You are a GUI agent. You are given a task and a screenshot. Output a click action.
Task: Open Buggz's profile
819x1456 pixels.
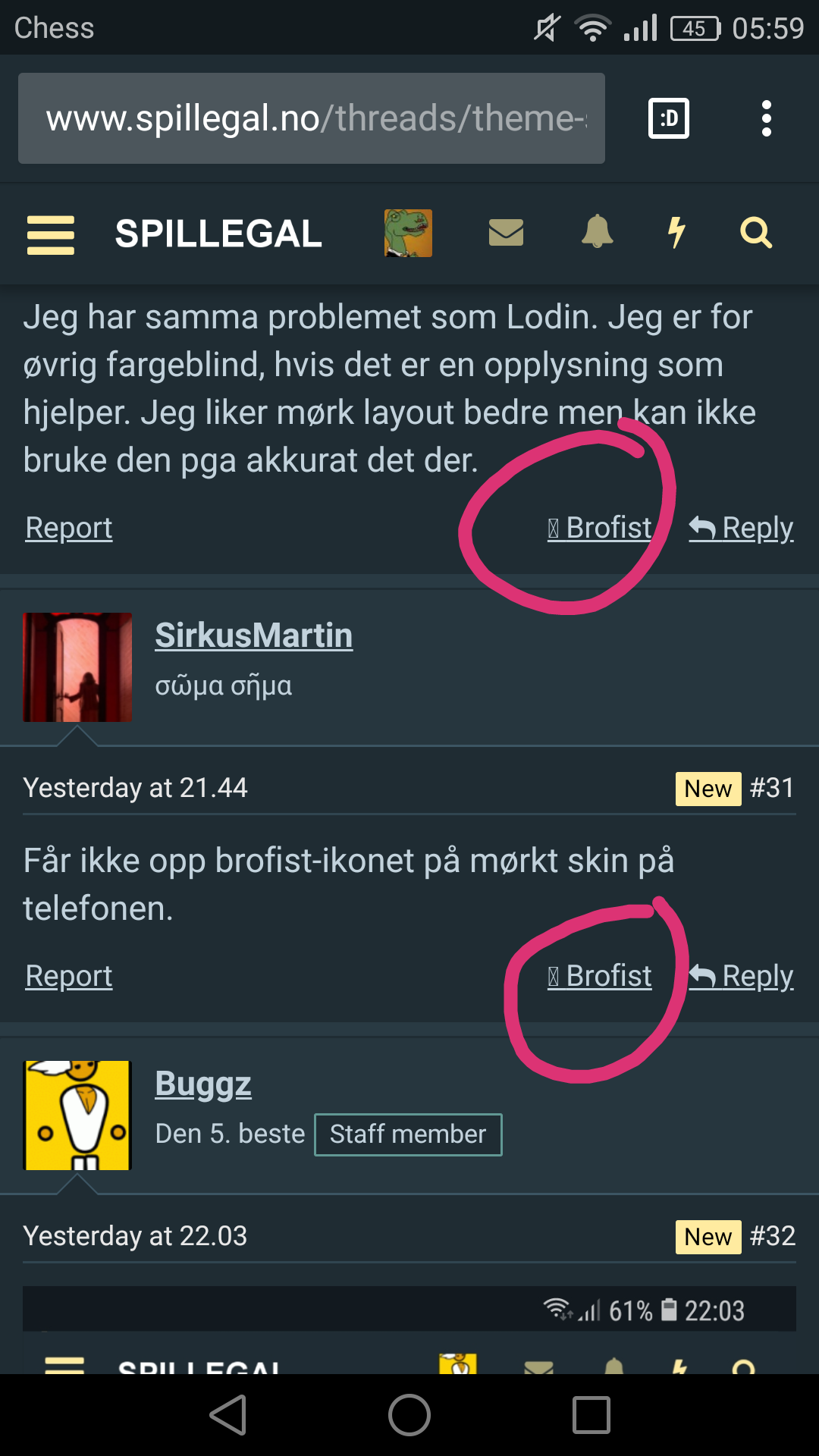point(202,1084)
